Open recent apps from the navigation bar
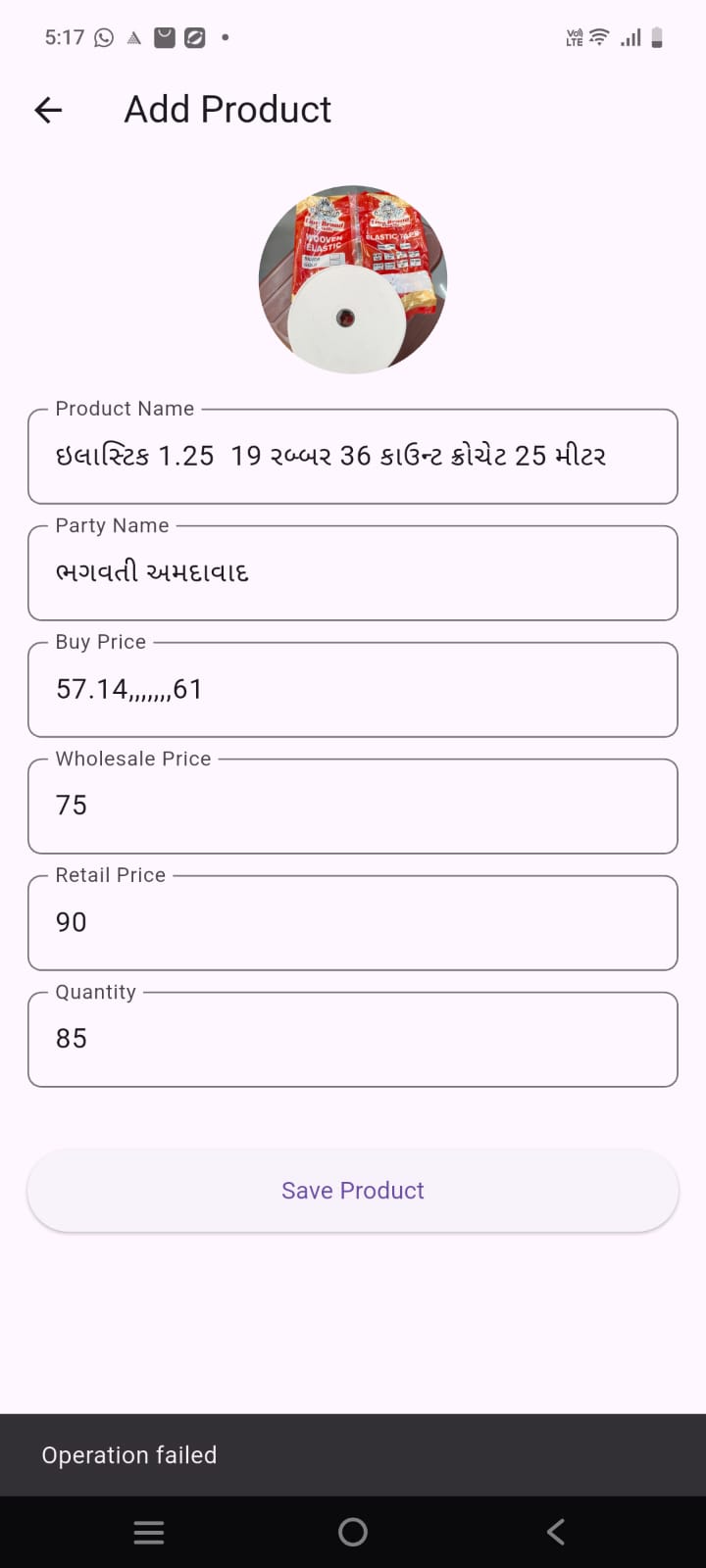This screenshot has height=1568, width=706. click(x=149, y=1532)
